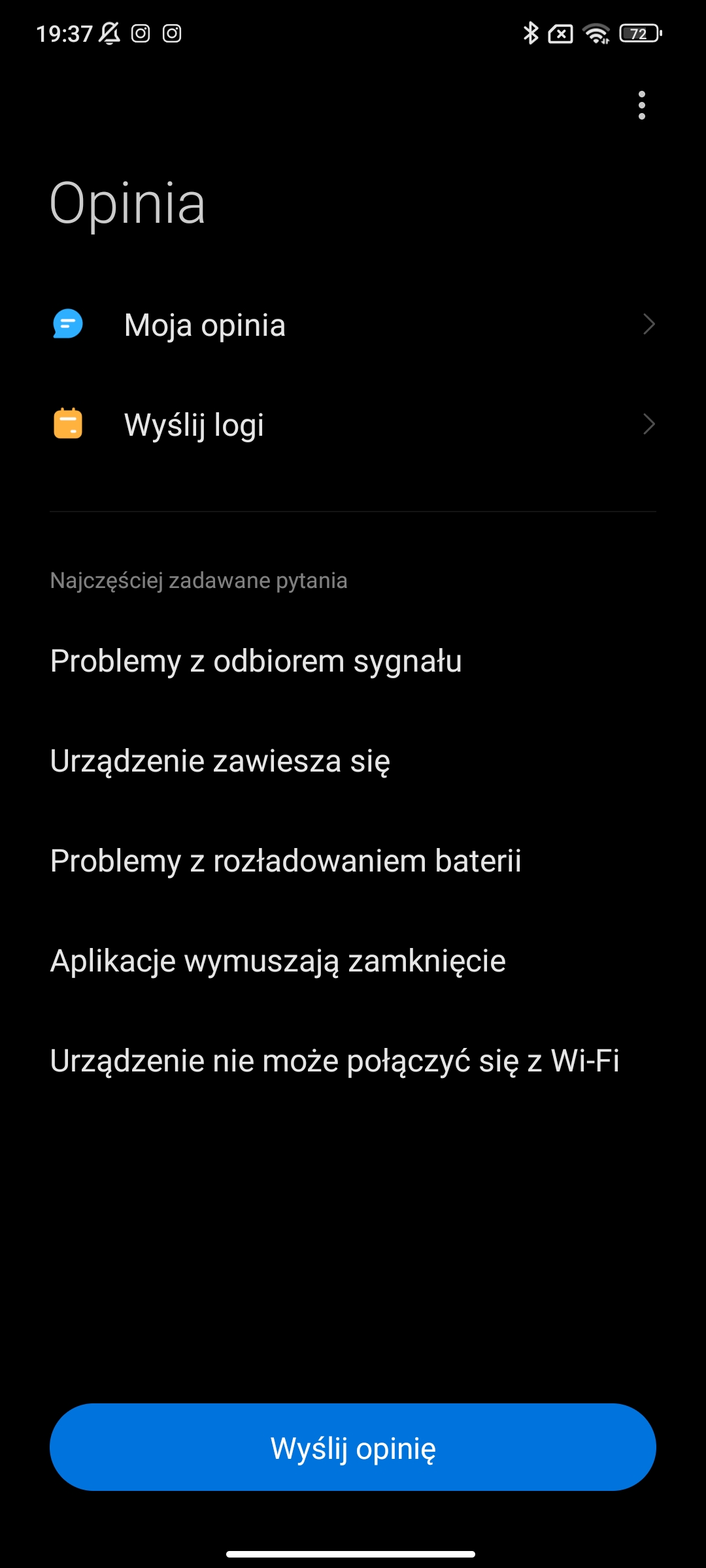Open Problemy z odbiorem sygnału question
This screenshot has width=706, height=1568.
256,661
